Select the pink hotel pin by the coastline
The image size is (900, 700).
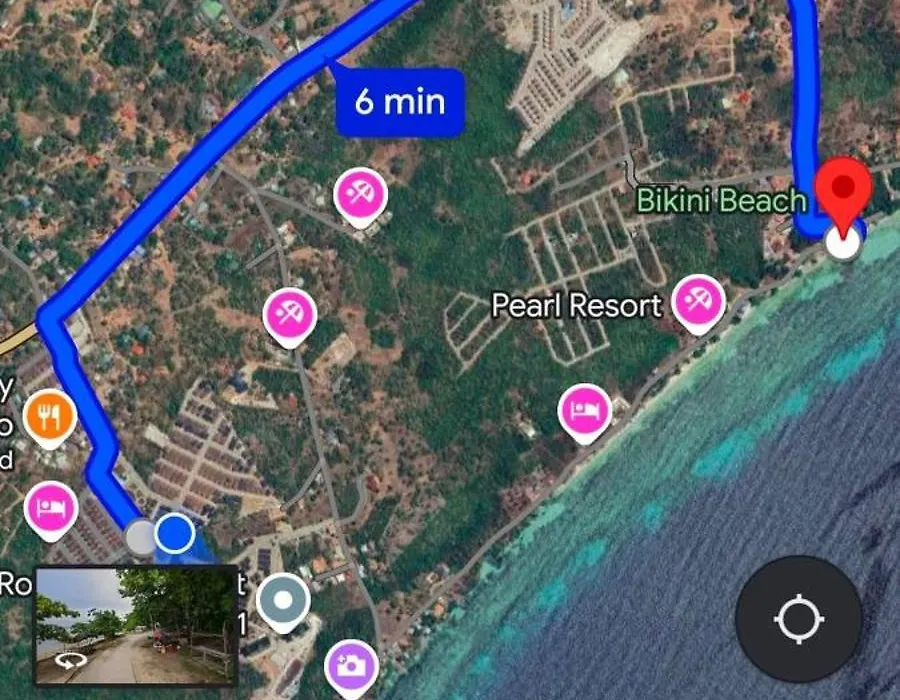coord(585,411)
